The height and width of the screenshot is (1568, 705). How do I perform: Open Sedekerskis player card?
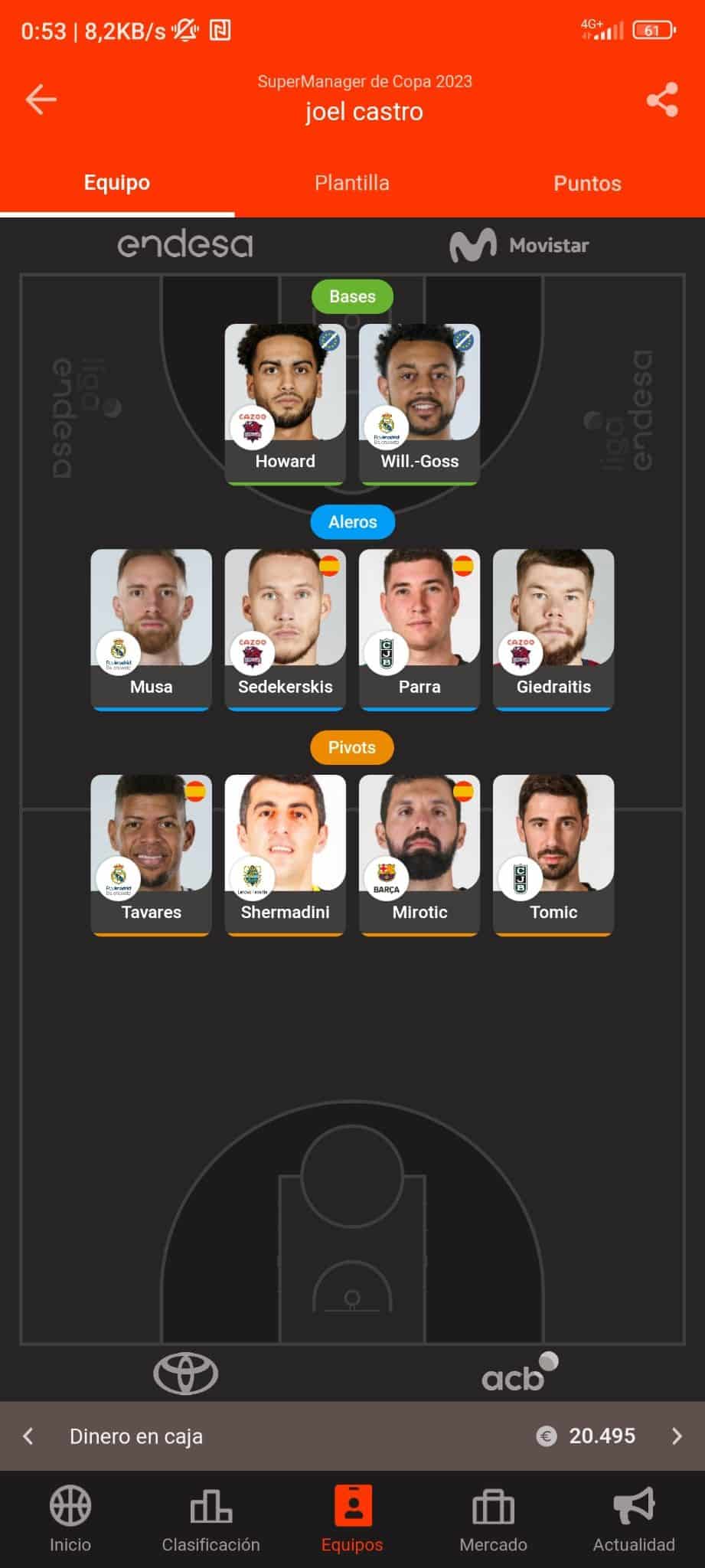(285, 629)
